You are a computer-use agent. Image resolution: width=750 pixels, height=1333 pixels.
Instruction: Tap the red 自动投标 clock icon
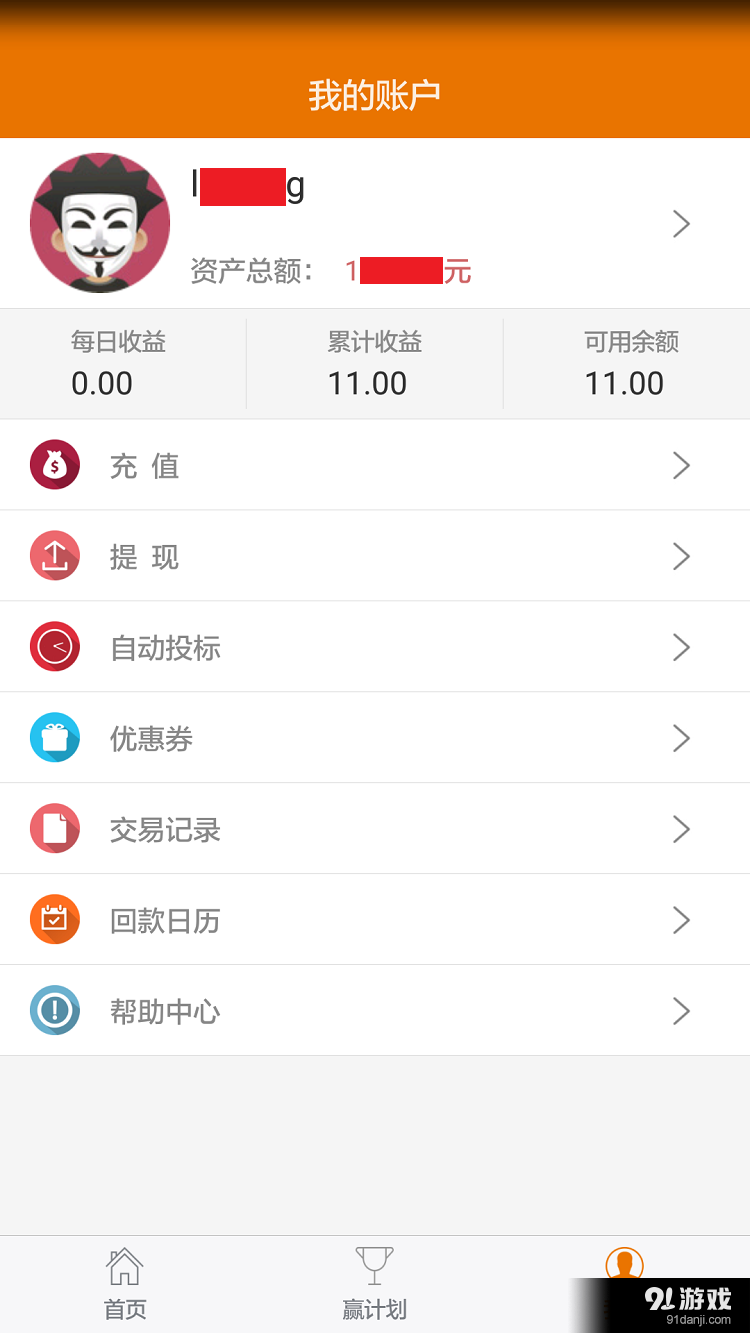[55, 646]
